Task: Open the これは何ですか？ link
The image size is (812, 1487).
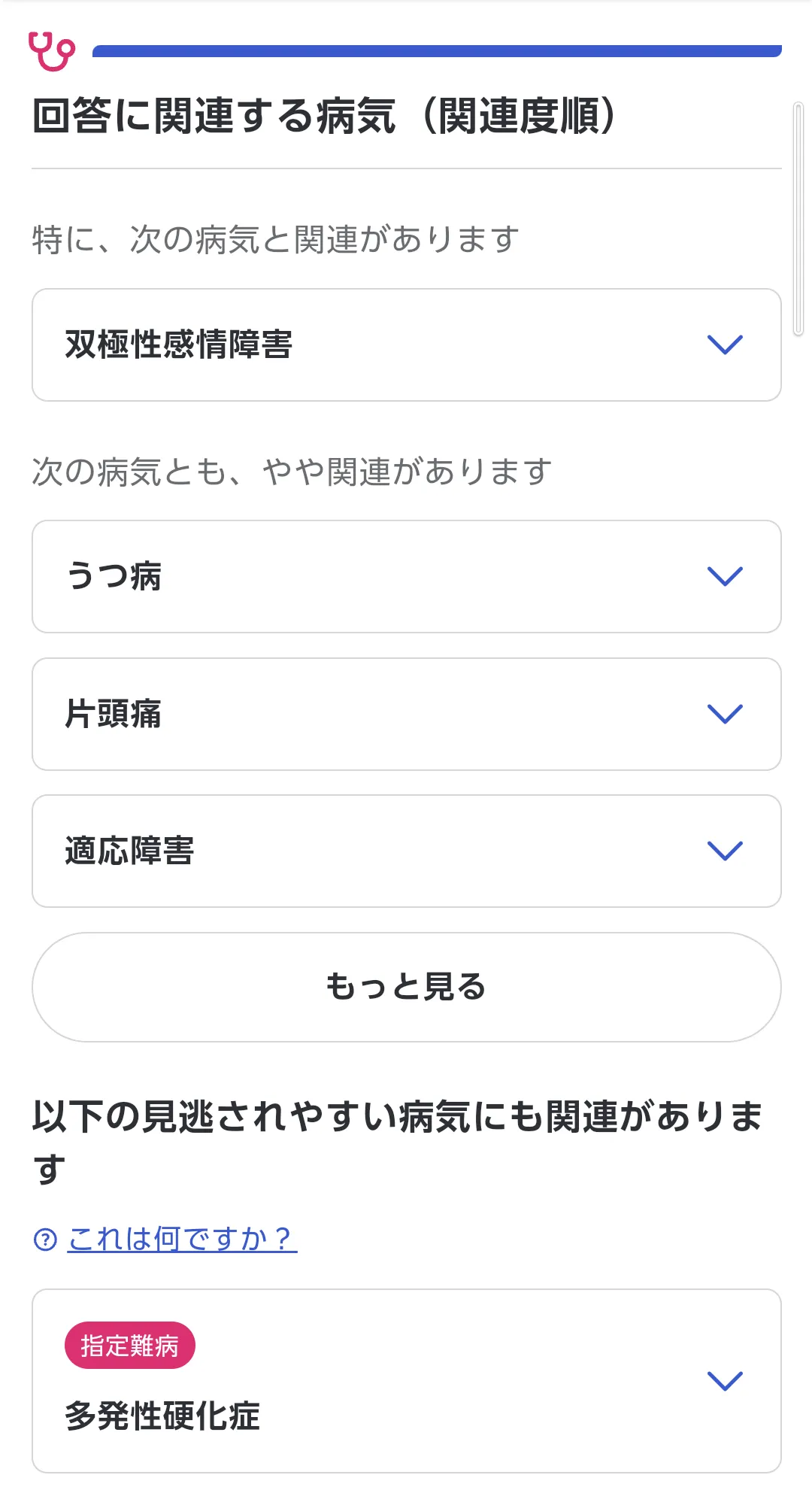Action: (182, 1238)
